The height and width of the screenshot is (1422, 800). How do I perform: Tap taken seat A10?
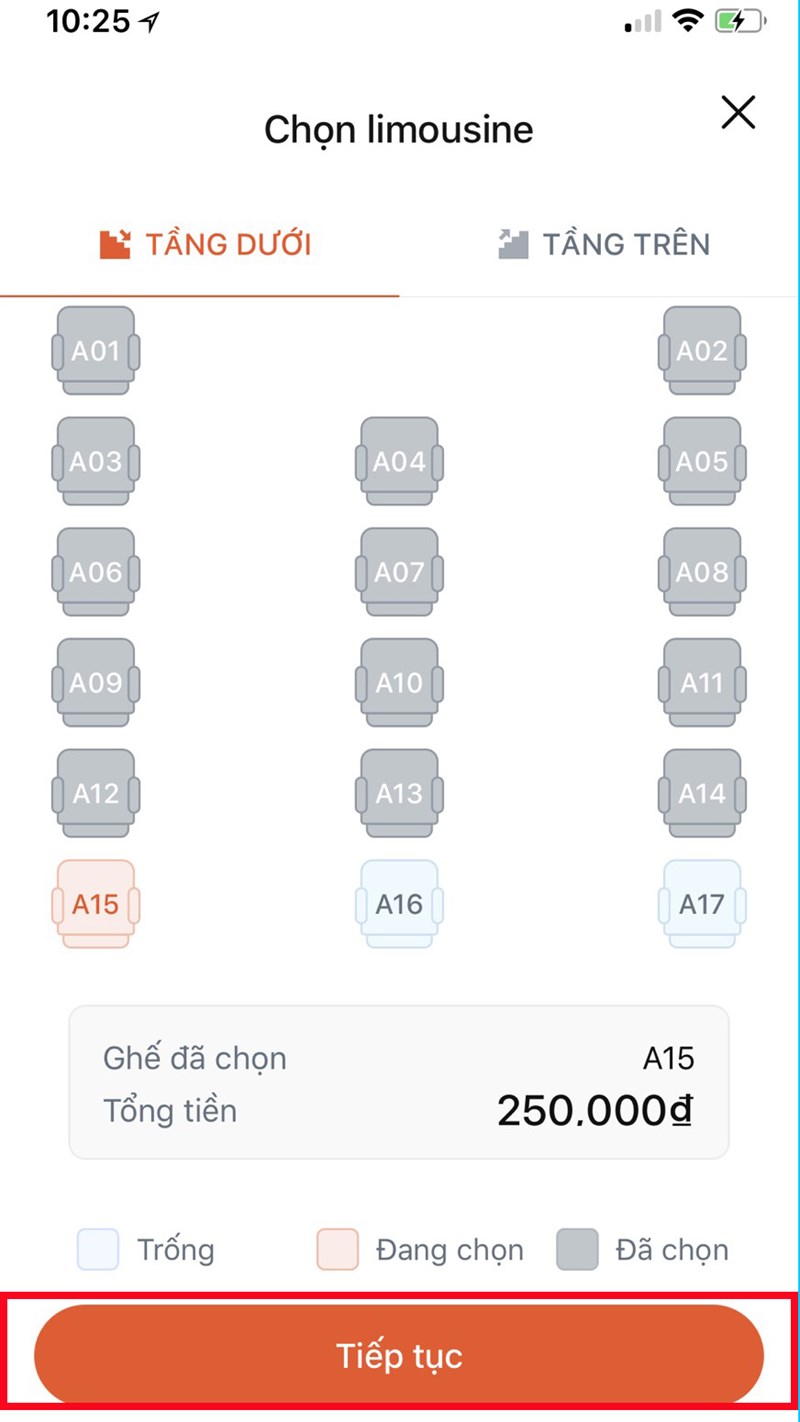click(x=399, y=683)
